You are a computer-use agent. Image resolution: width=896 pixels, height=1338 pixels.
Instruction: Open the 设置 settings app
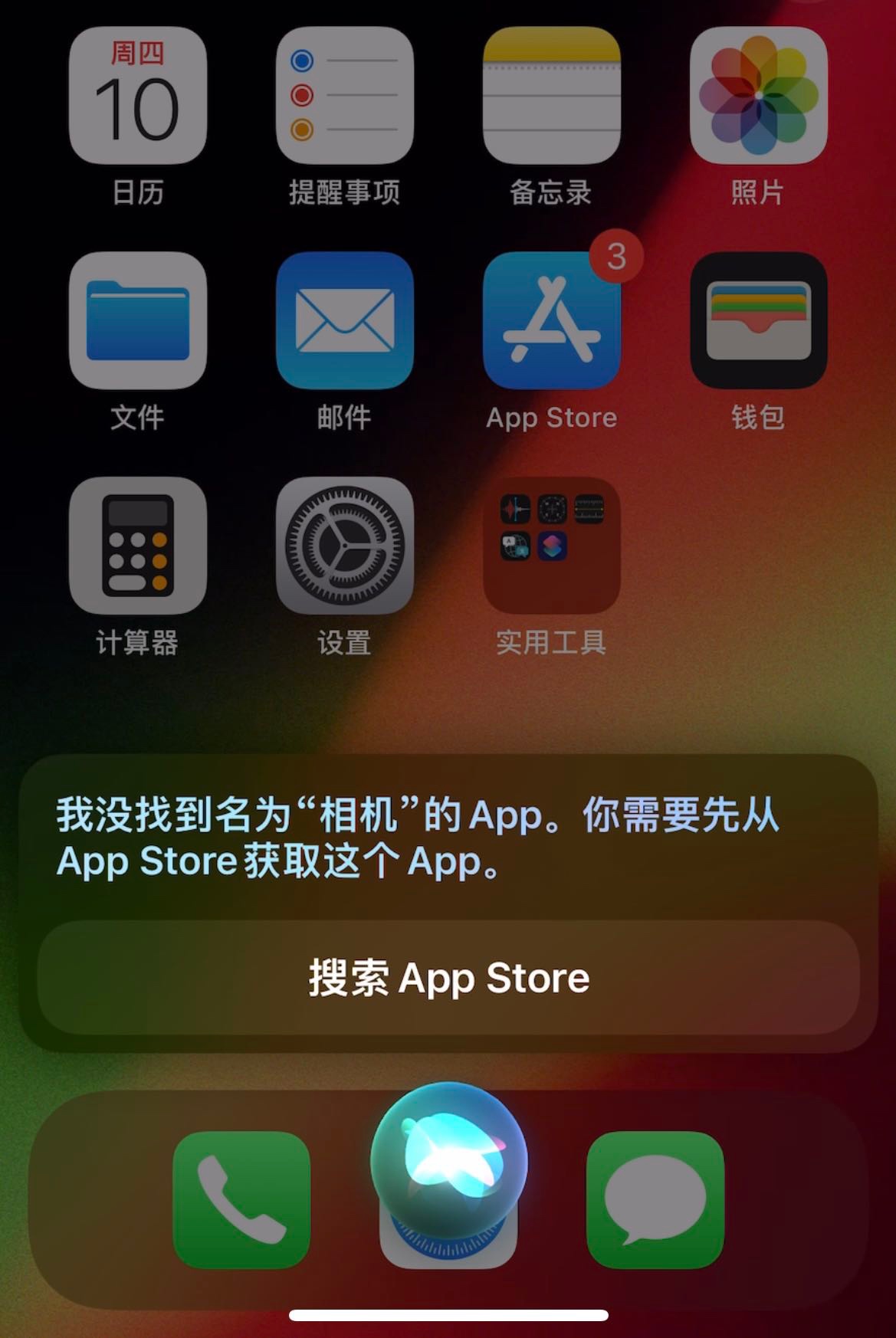[344, 545]
